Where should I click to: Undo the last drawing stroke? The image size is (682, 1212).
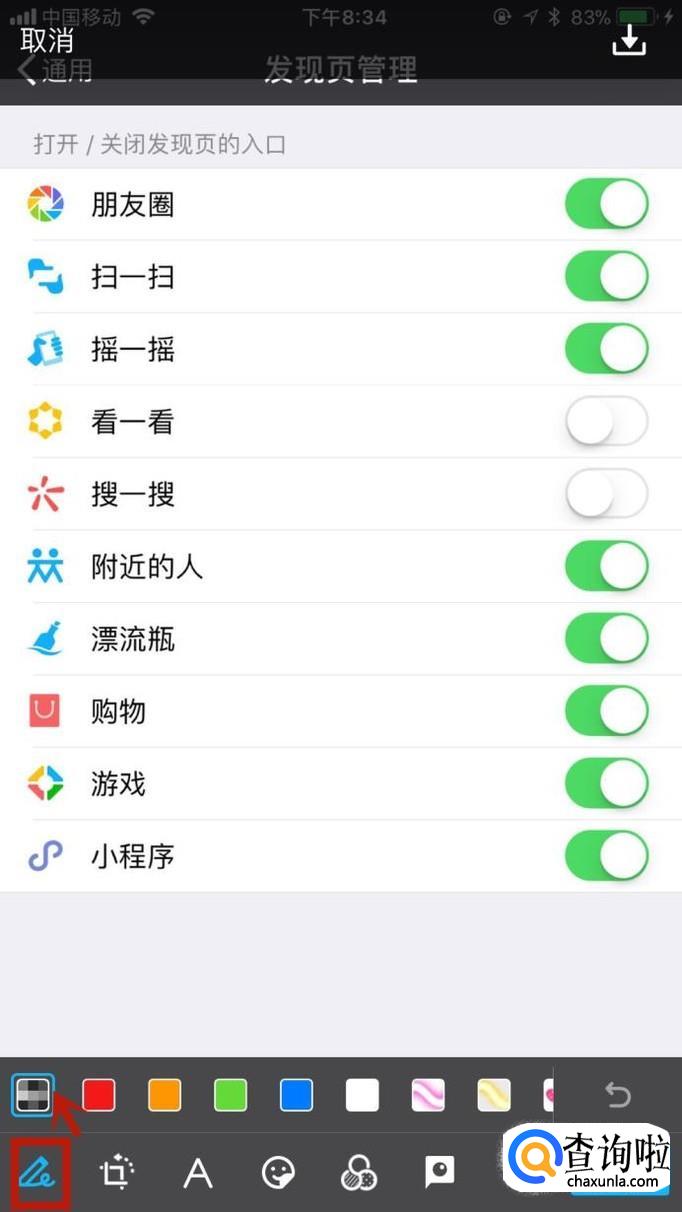point(617,1096)
